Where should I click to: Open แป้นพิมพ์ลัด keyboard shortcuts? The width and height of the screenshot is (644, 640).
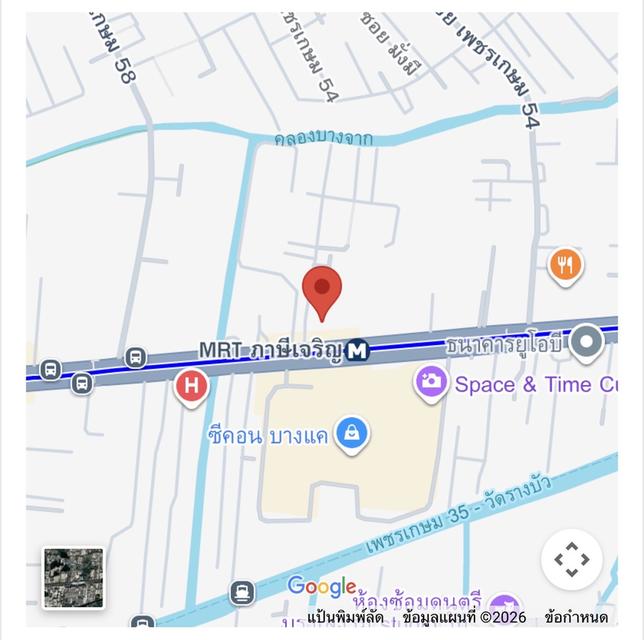pyautogui.click(x=346, y=617)
